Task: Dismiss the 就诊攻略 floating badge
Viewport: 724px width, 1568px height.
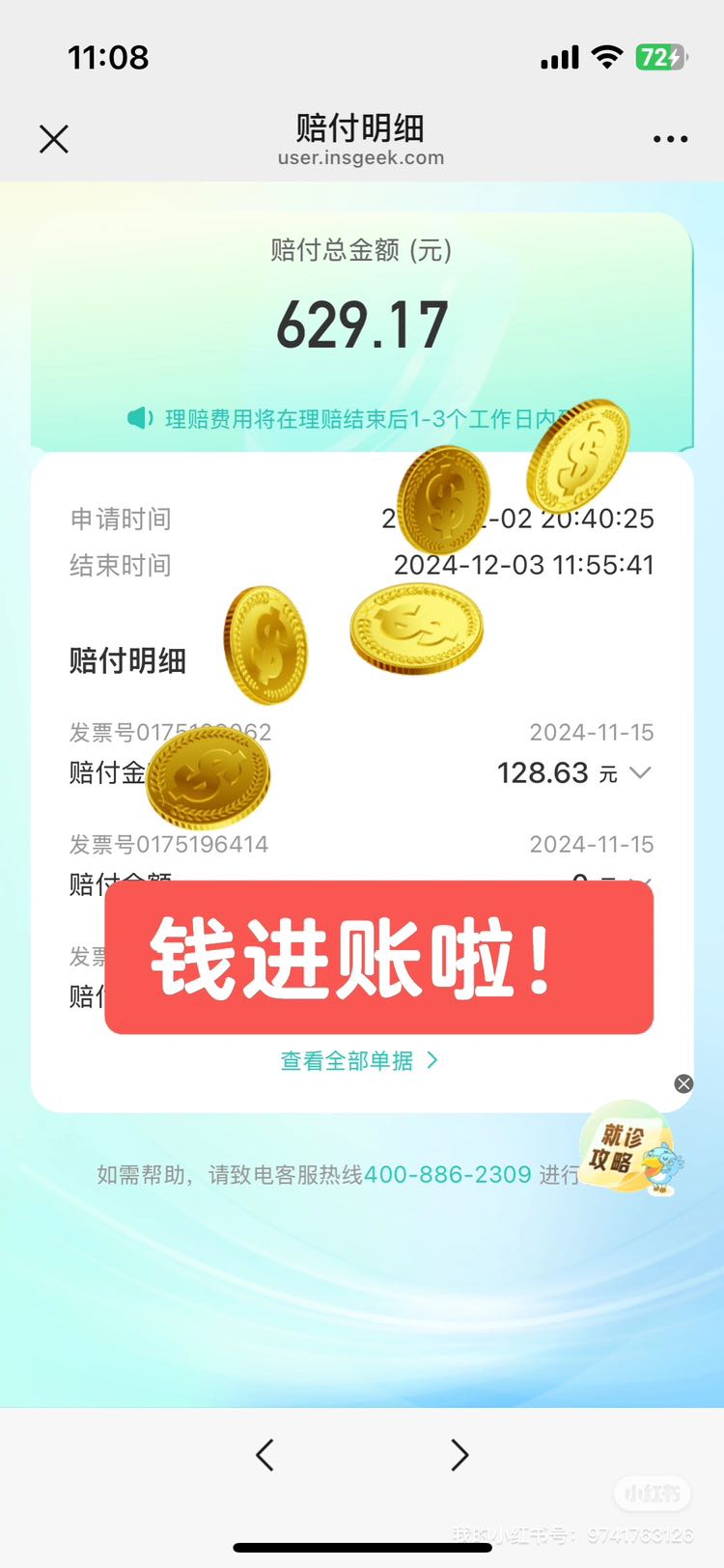Action: coord(683,1084)
